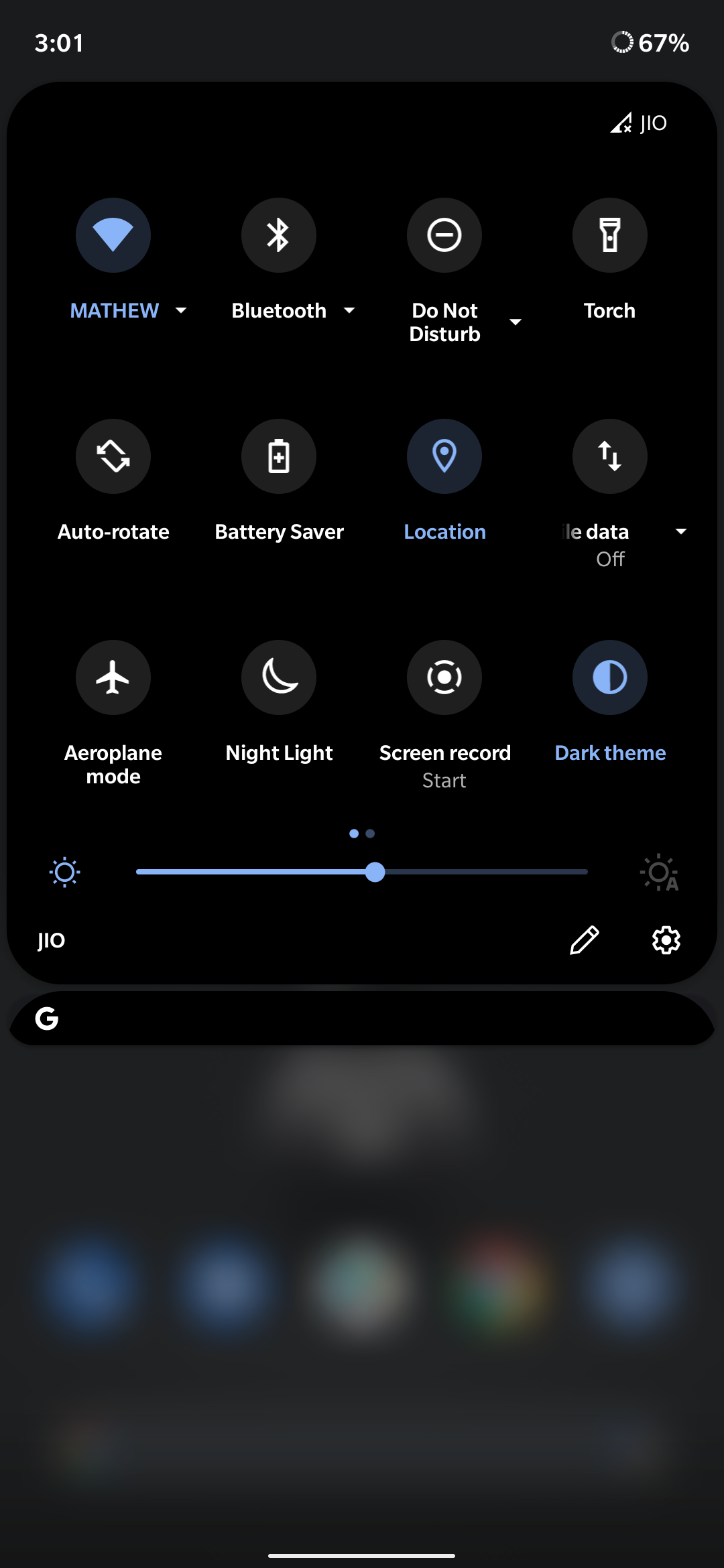Viewport: 724px width, 1568px height.
Task: Start Screen record
Action: [x=444, y=677]
